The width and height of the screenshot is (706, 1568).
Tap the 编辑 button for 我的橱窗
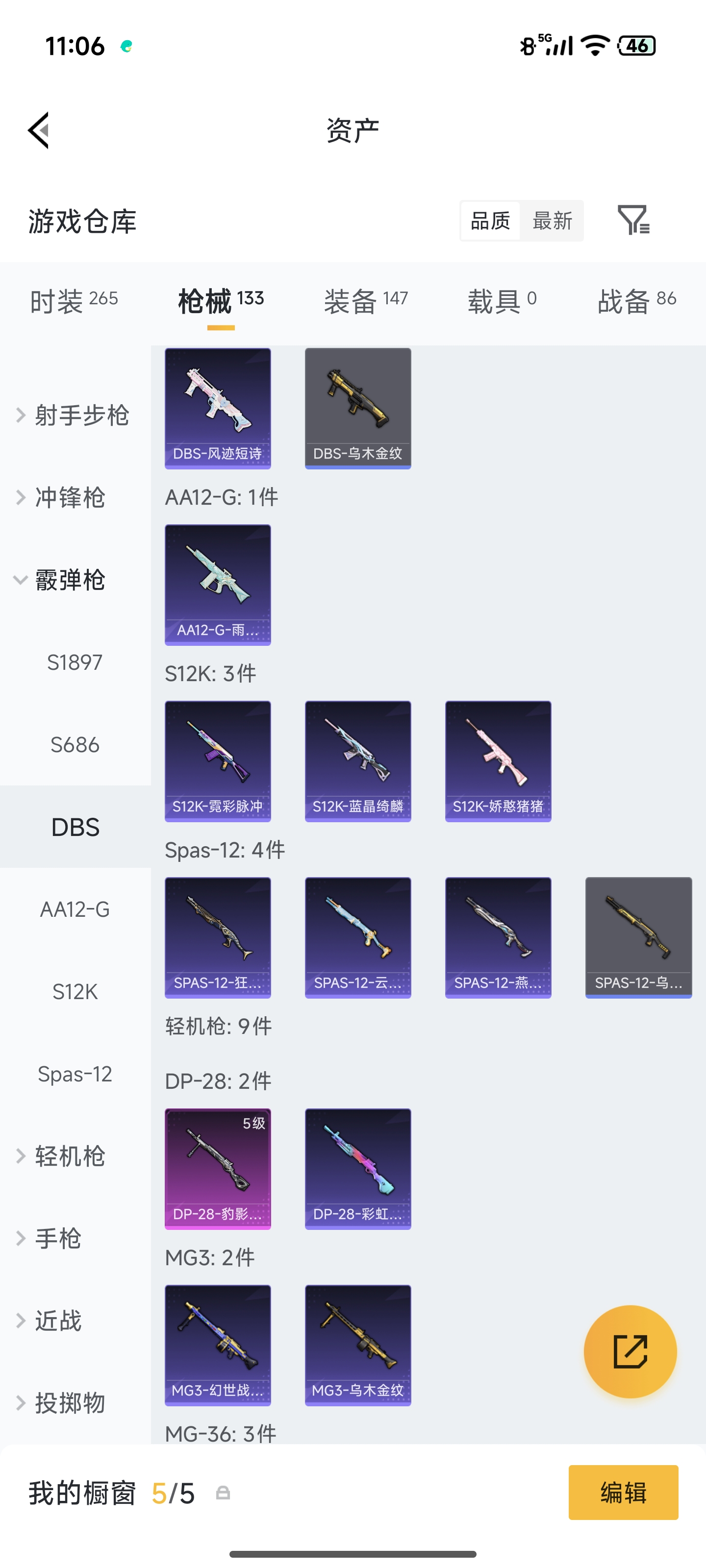pyautogui.click(x=623, y=1492)
